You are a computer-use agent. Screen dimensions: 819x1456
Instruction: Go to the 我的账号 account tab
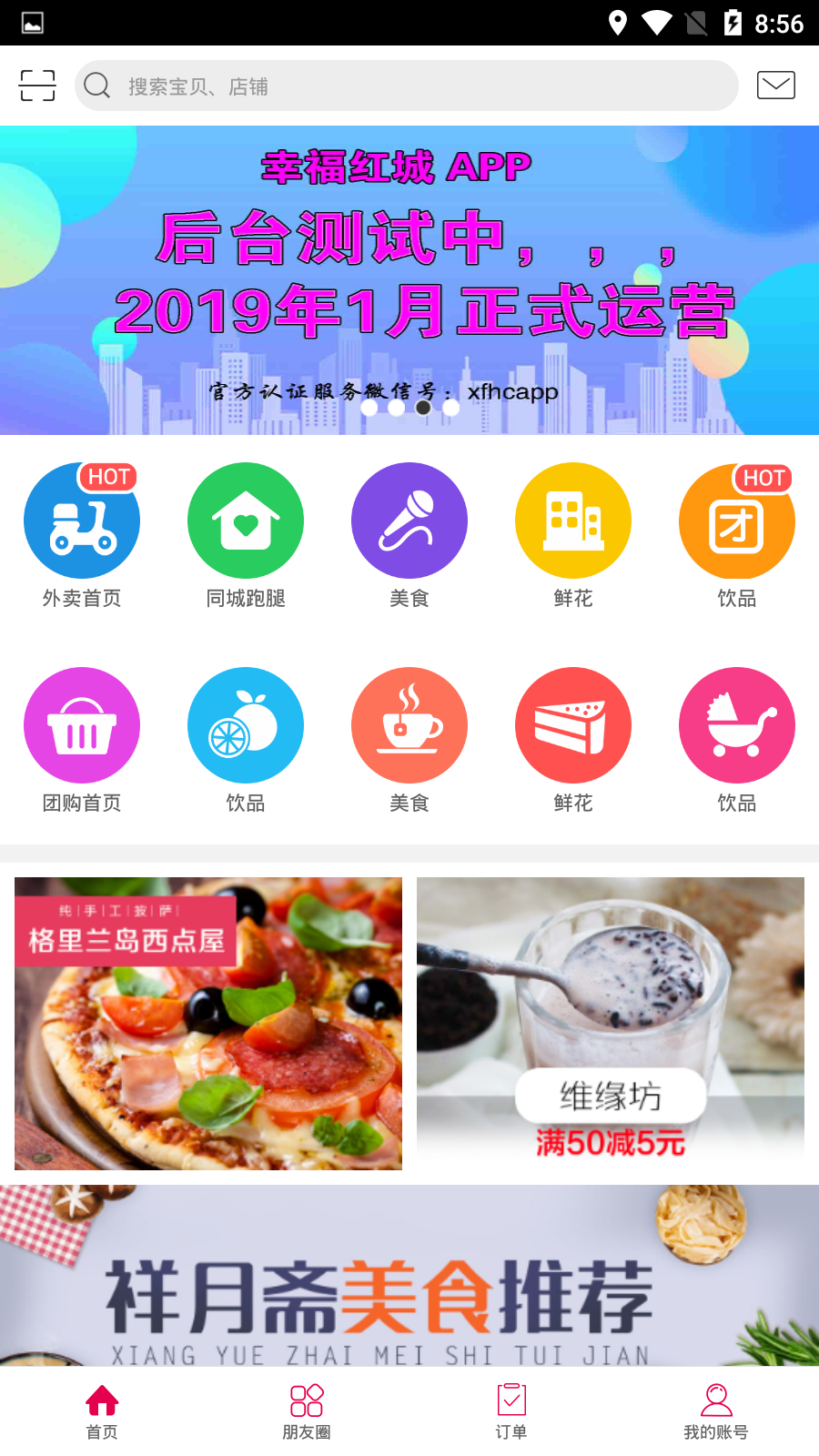(x=716, y=1411)
